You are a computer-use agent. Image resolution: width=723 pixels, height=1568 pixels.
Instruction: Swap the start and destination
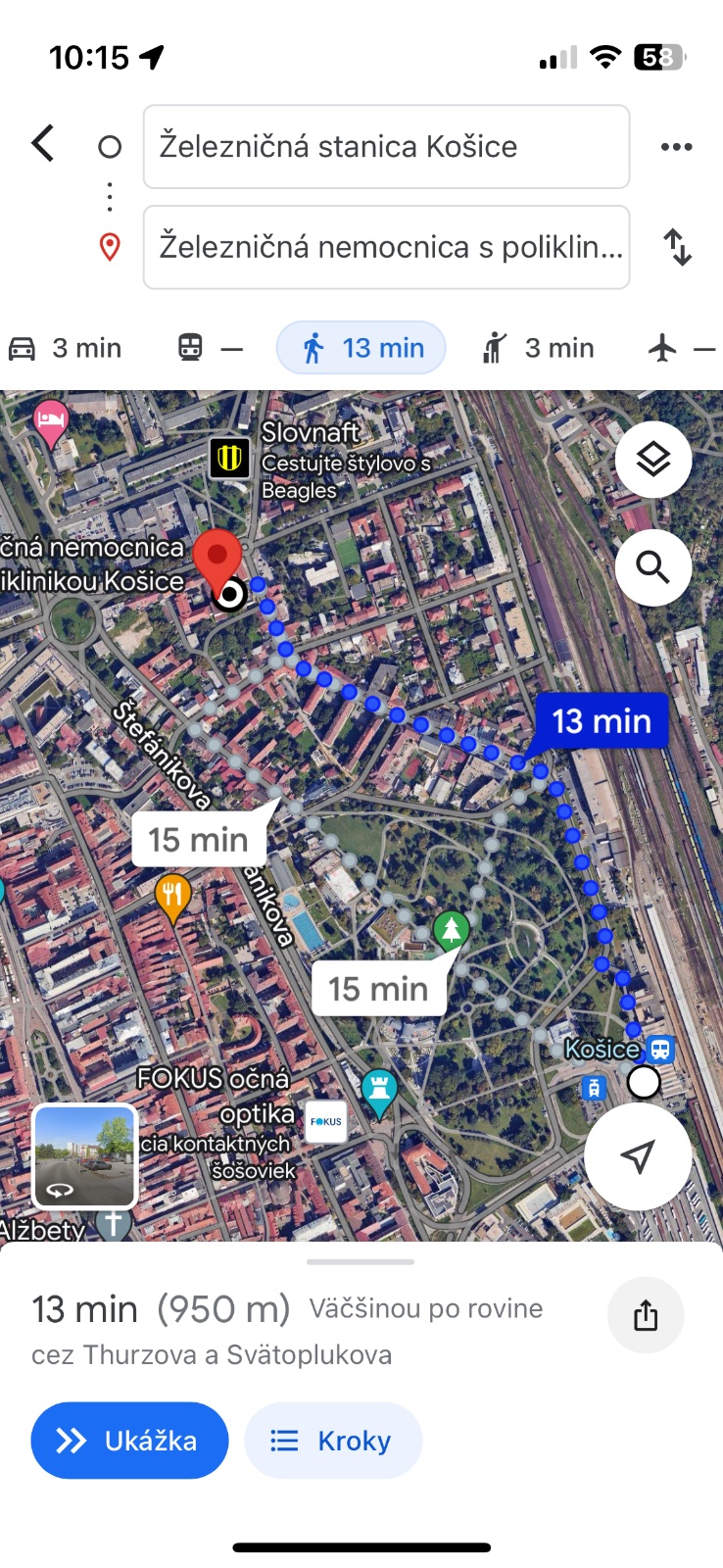(677, 247)
